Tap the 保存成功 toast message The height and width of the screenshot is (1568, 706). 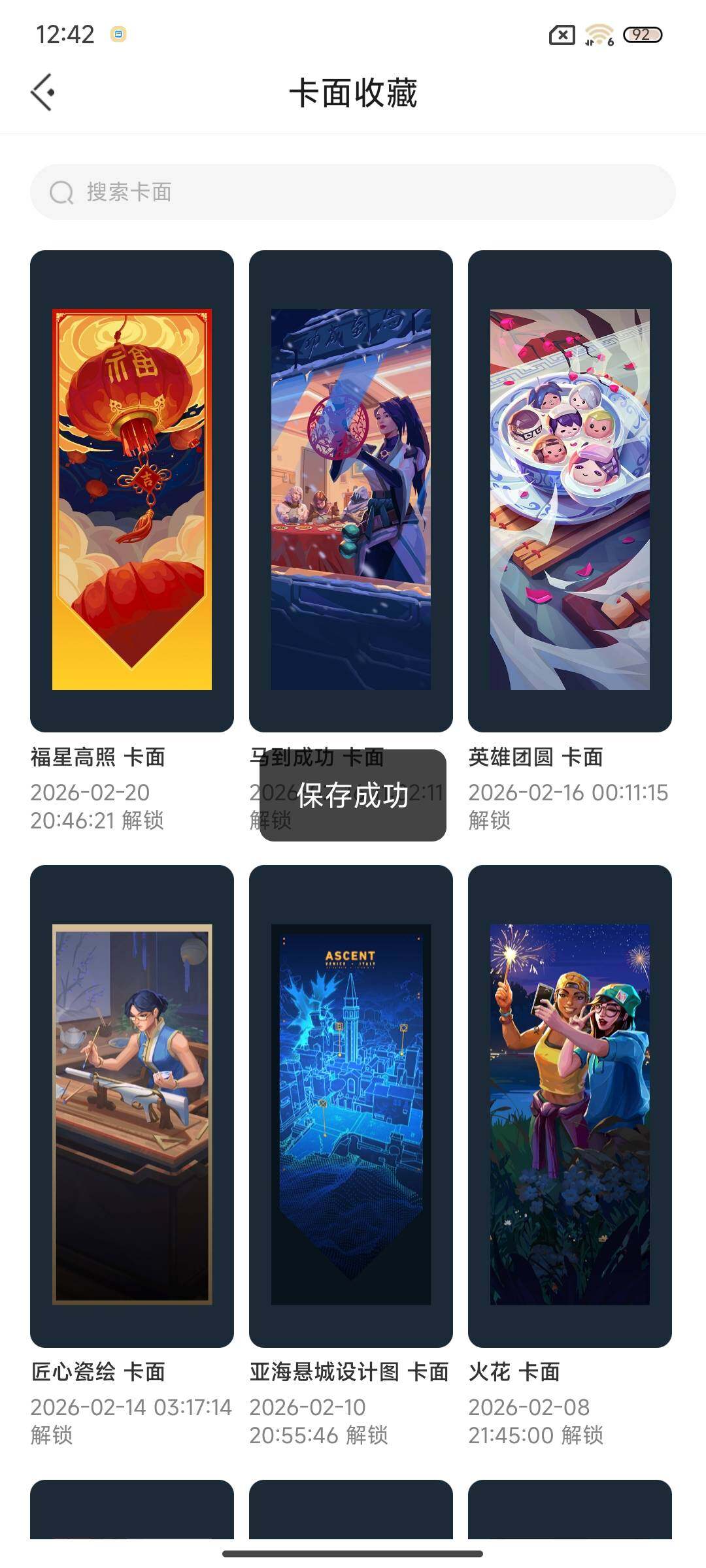pyautogui.click(x=352, y=796)
